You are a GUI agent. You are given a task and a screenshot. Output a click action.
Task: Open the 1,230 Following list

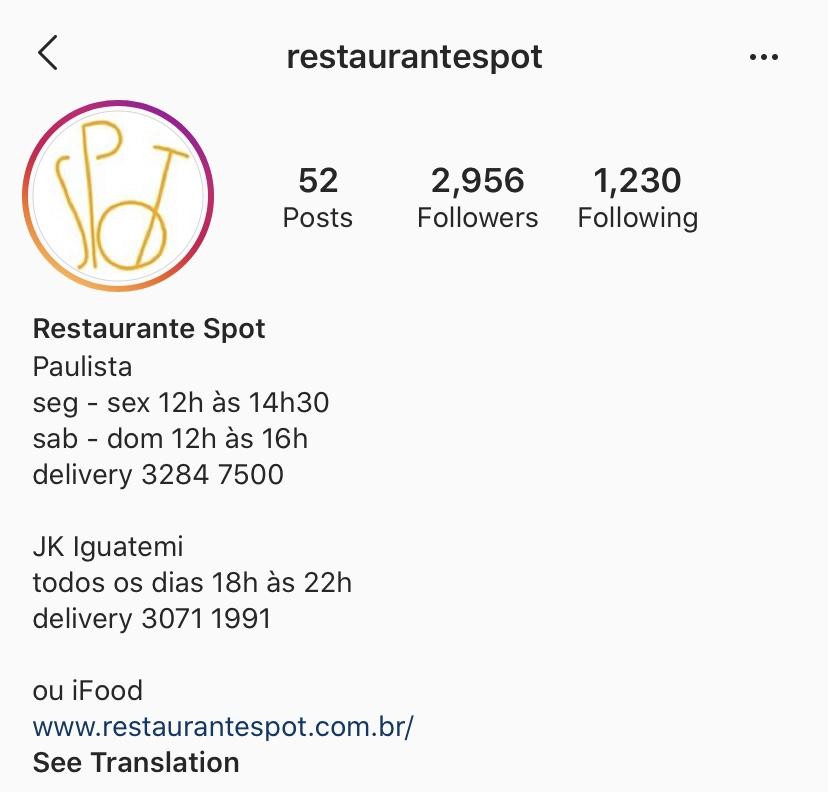(x=637, y=197)
